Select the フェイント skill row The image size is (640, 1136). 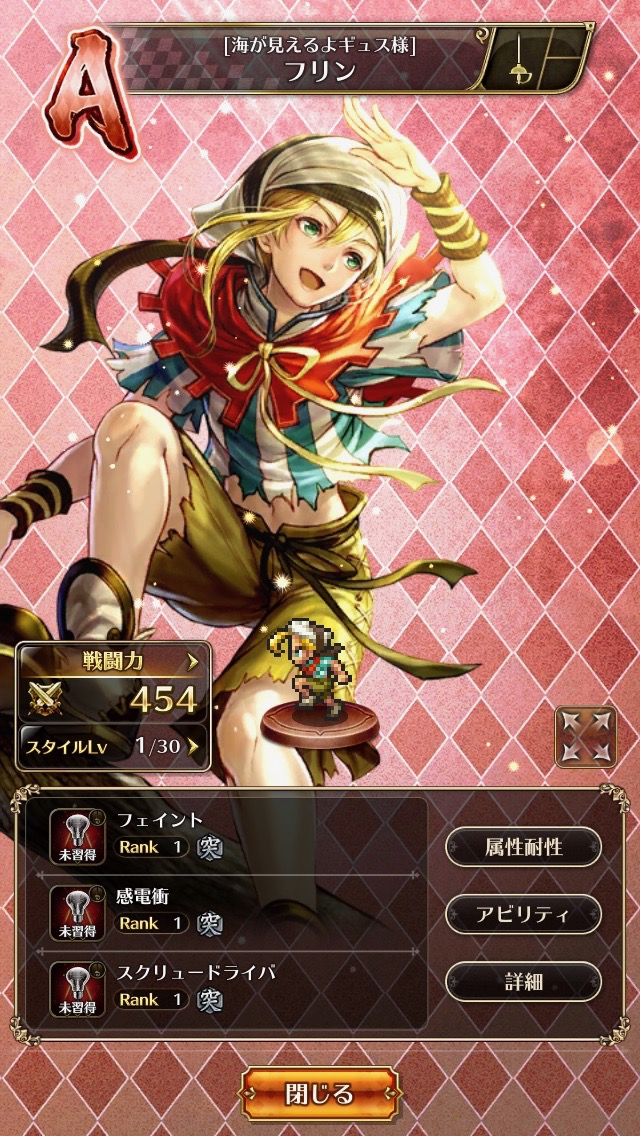230,834
